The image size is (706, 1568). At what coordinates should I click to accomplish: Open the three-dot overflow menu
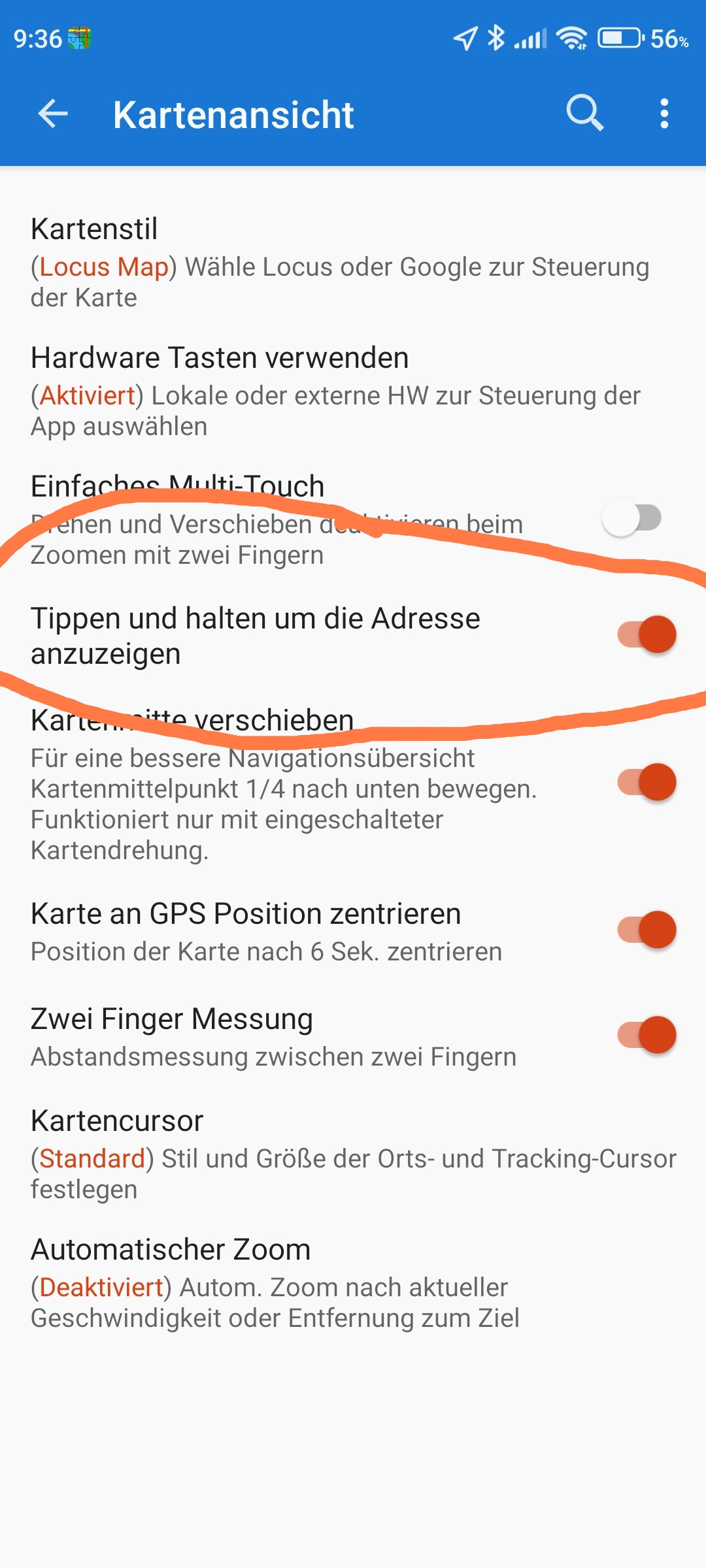tap(664, 114)
